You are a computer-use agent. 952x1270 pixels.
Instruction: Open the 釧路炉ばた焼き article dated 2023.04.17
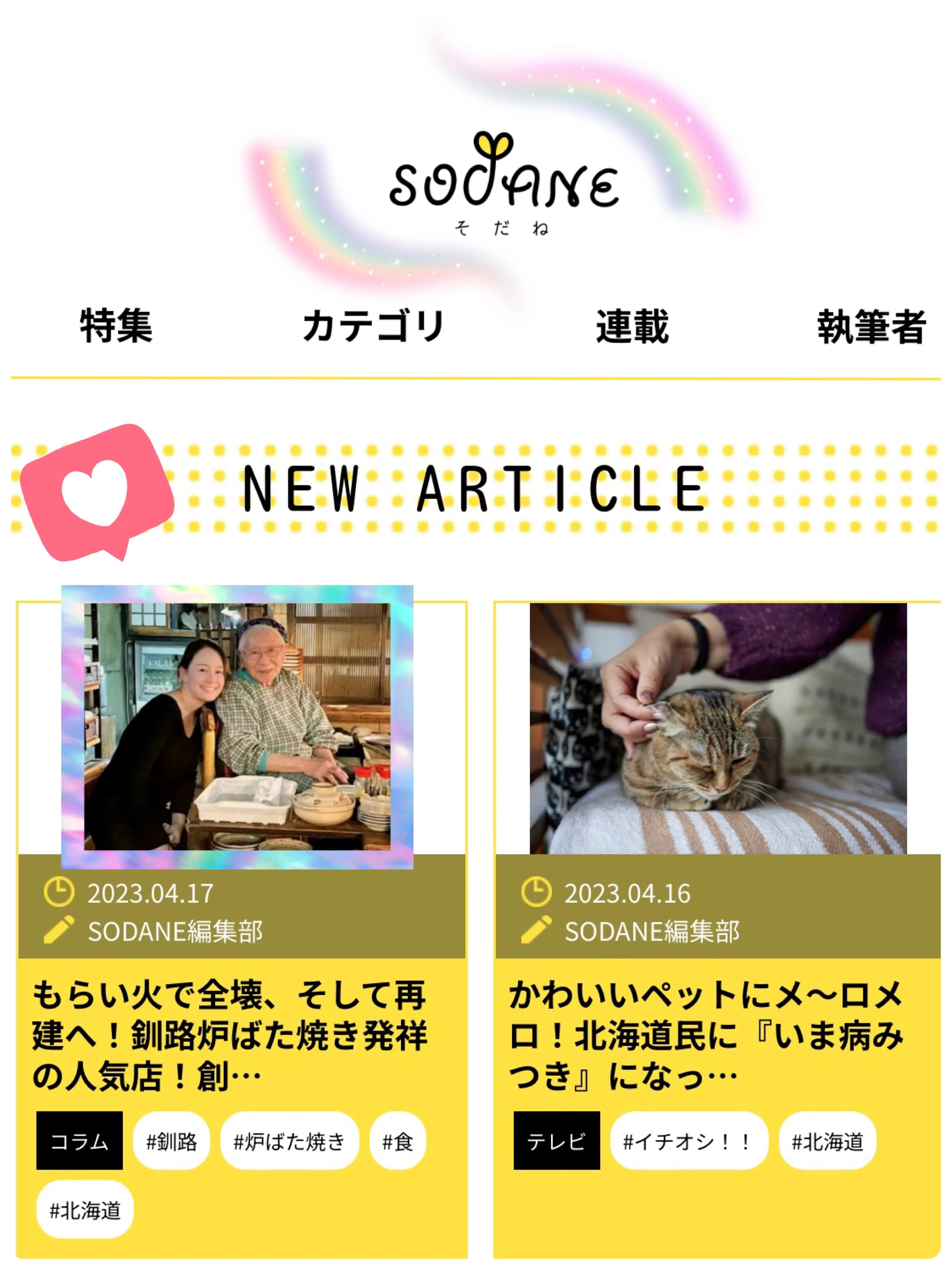230,1035
